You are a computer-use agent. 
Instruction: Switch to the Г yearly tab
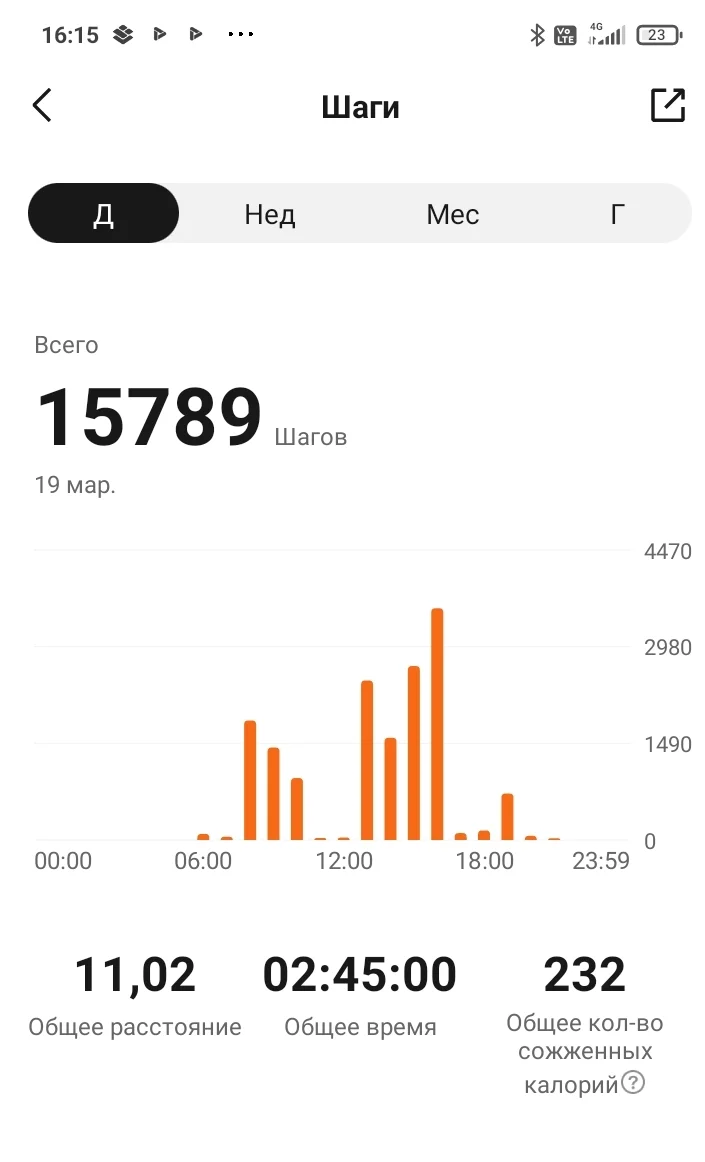617,214
